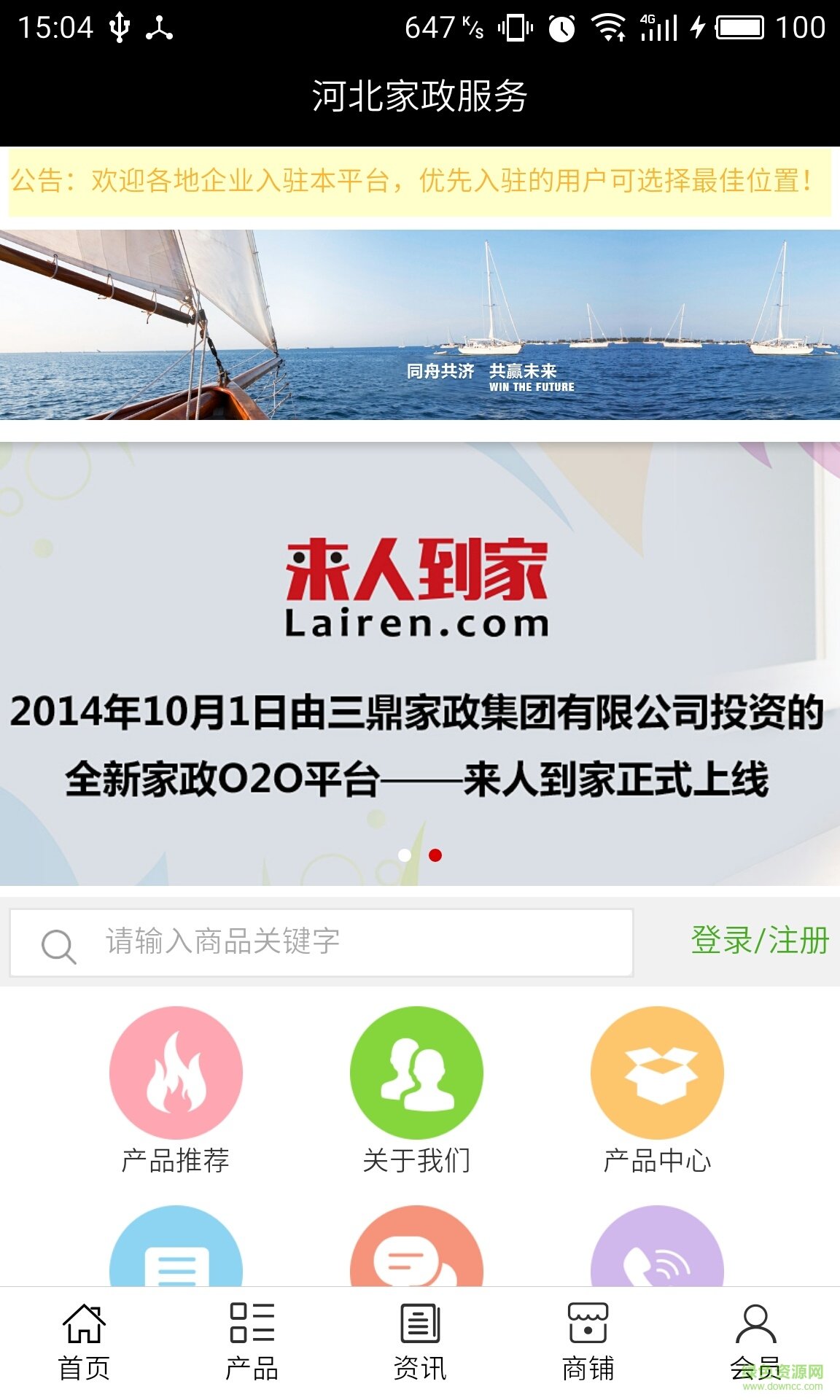The height and width of the screenshot is (1400, 840).
Task: Open 关于我们 about us section
Action: coord(416,1074)
